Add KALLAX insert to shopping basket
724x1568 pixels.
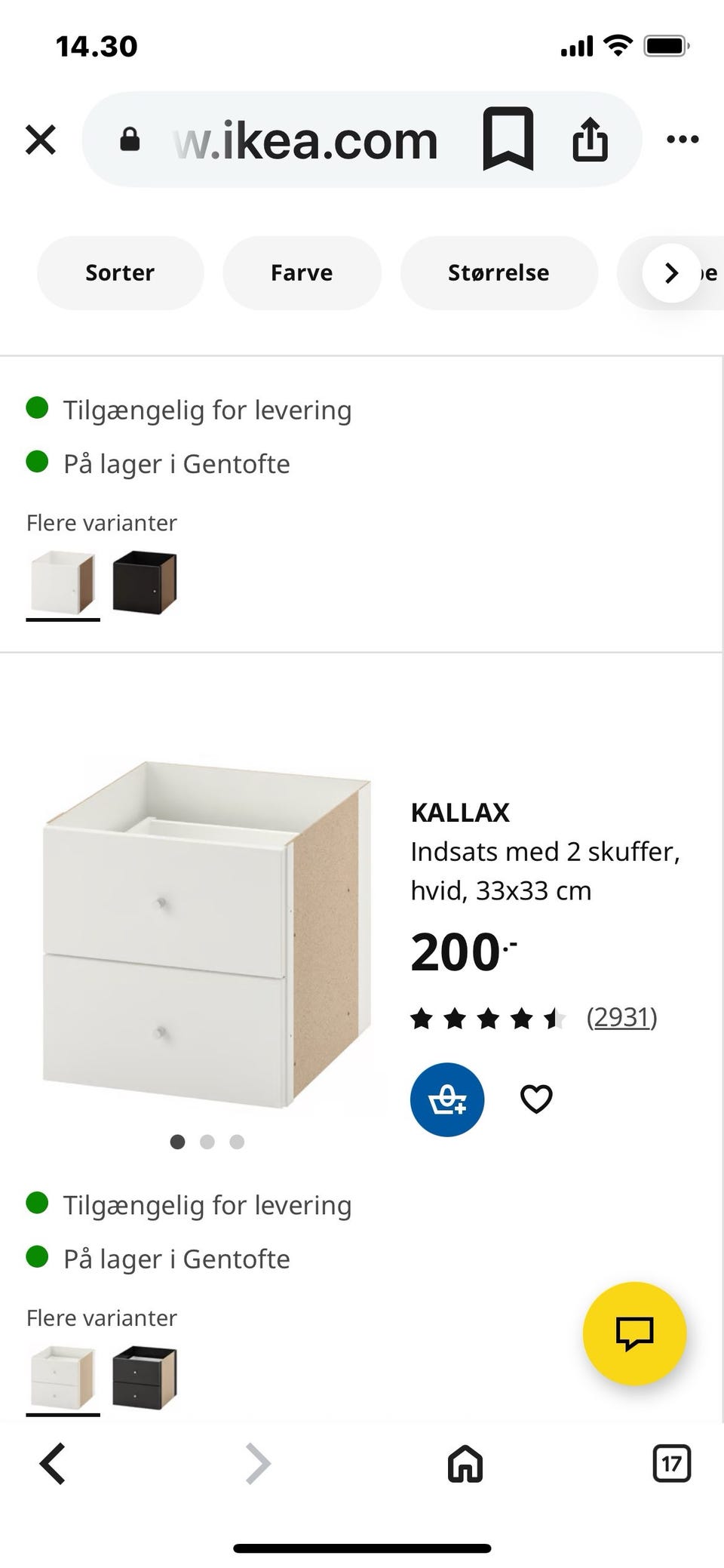[446, 1099]
